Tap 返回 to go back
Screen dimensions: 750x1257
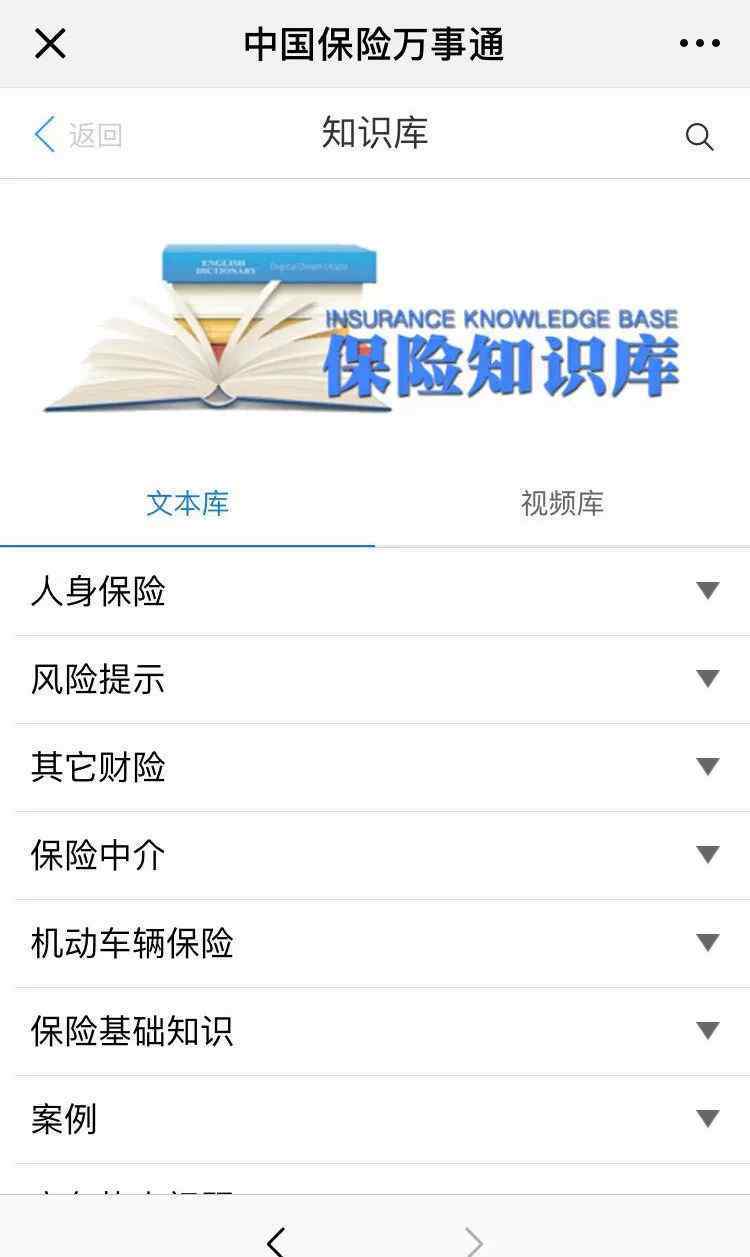click(78, 135)
